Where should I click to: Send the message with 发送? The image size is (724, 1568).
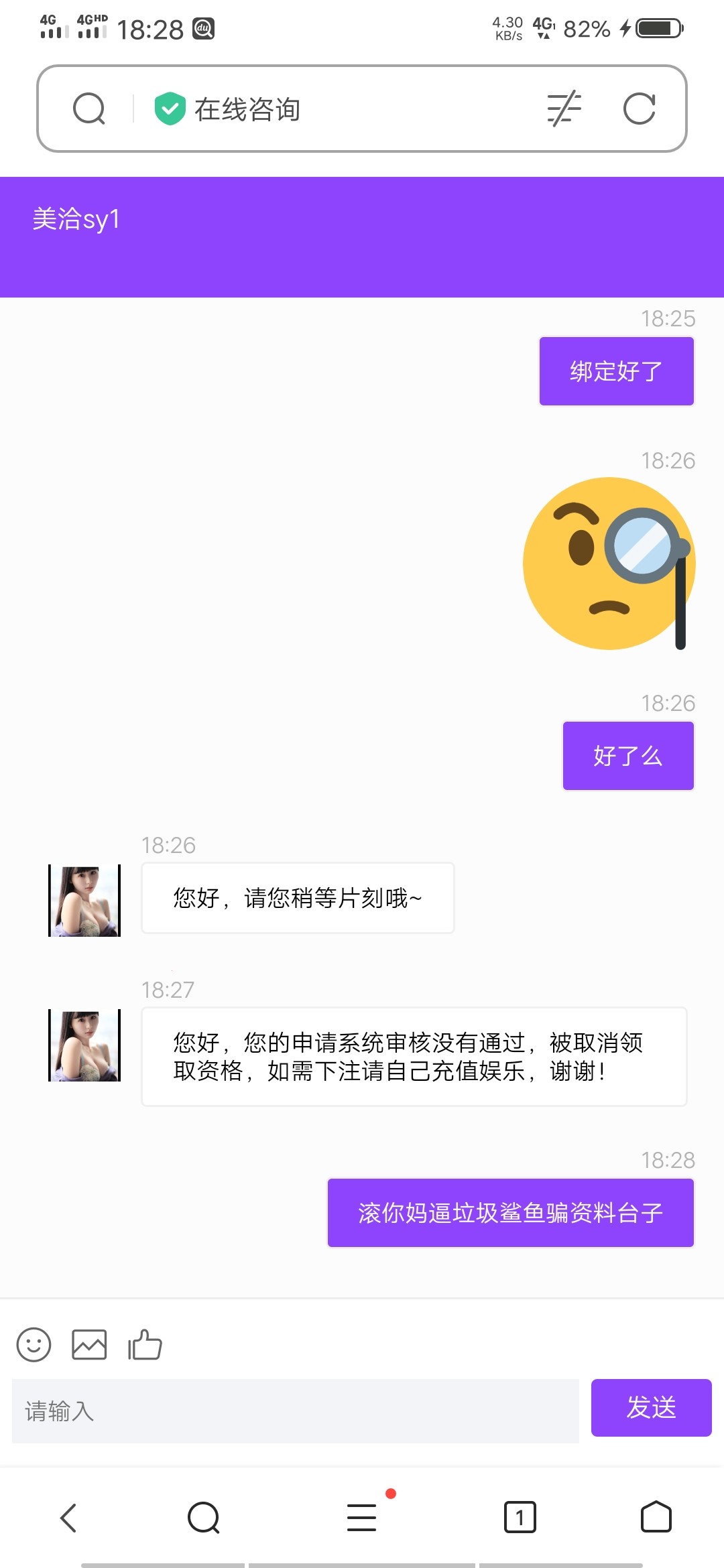point(651,1408)
